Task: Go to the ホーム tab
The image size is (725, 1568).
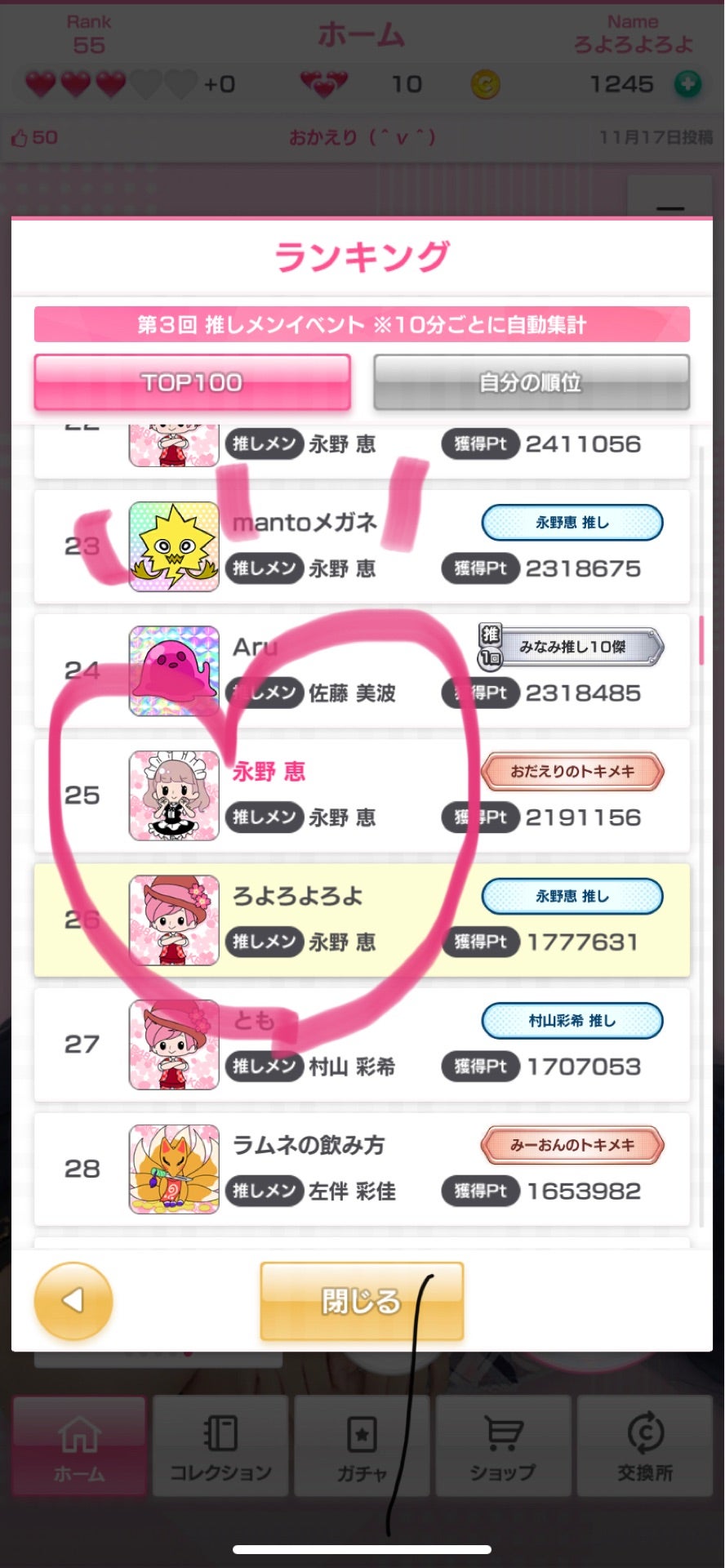Action: tap(79, 1446)
